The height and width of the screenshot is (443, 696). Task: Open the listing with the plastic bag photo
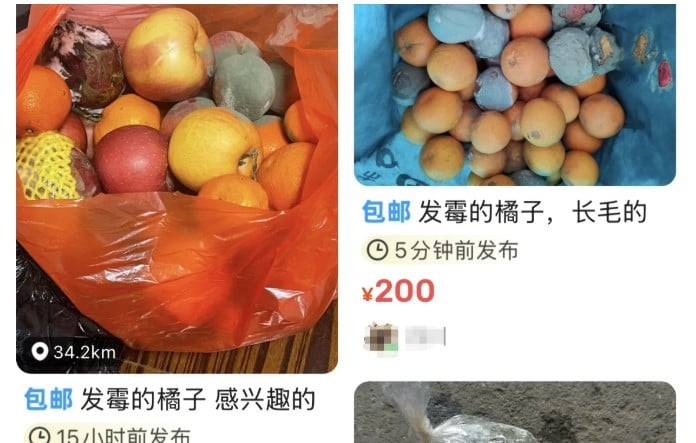coord(515,415)
